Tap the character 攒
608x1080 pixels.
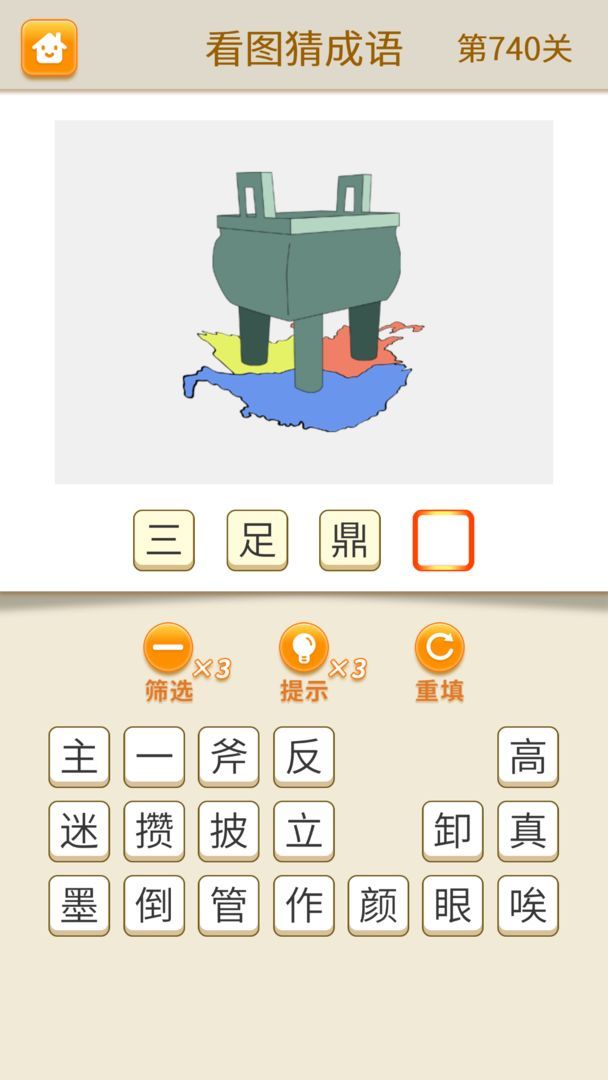point(154,831)
